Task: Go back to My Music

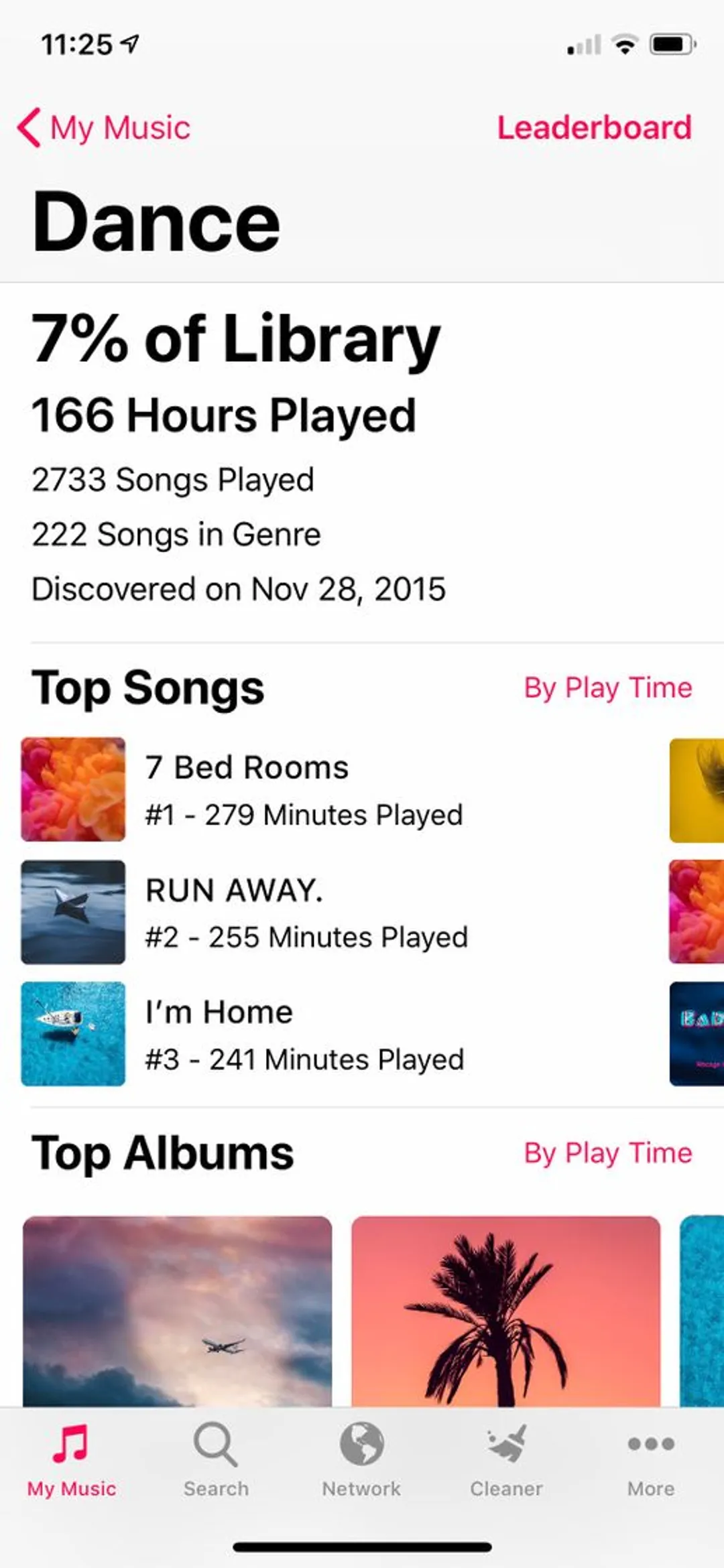Action: click(x=104, y=127)
